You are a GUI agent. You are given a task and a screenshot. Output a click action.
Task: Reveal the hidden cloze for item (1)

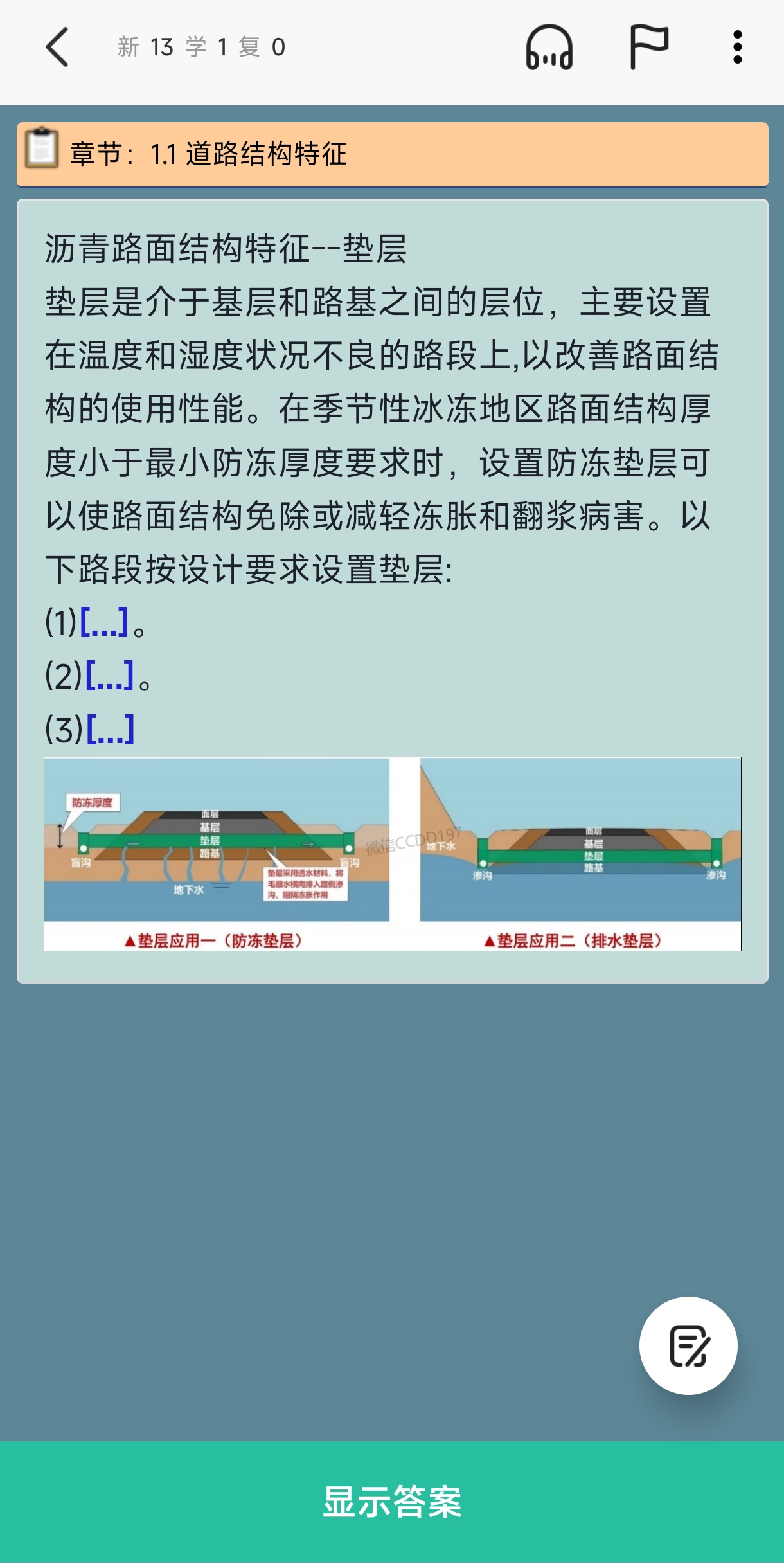pos(104,622)
